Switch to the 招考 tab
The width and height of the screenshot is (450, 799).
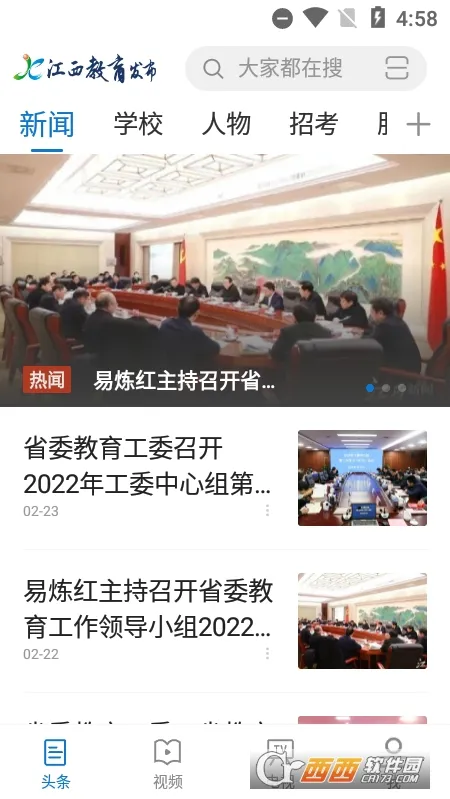[313, 124]
